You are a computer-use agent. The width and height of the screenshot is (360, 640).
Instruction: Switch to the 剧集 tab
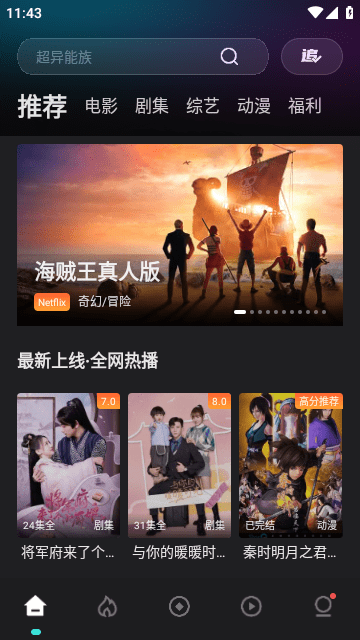(152, 106)
